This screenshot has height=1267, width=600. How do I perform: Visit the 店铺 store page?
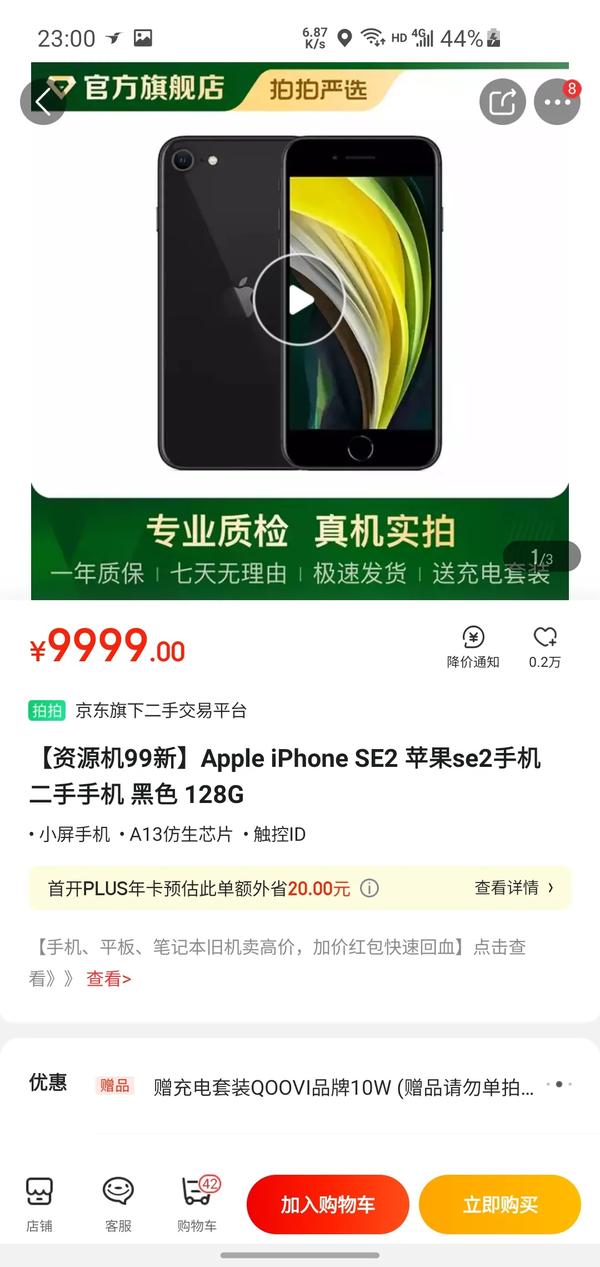click(x=39, y=1203)
